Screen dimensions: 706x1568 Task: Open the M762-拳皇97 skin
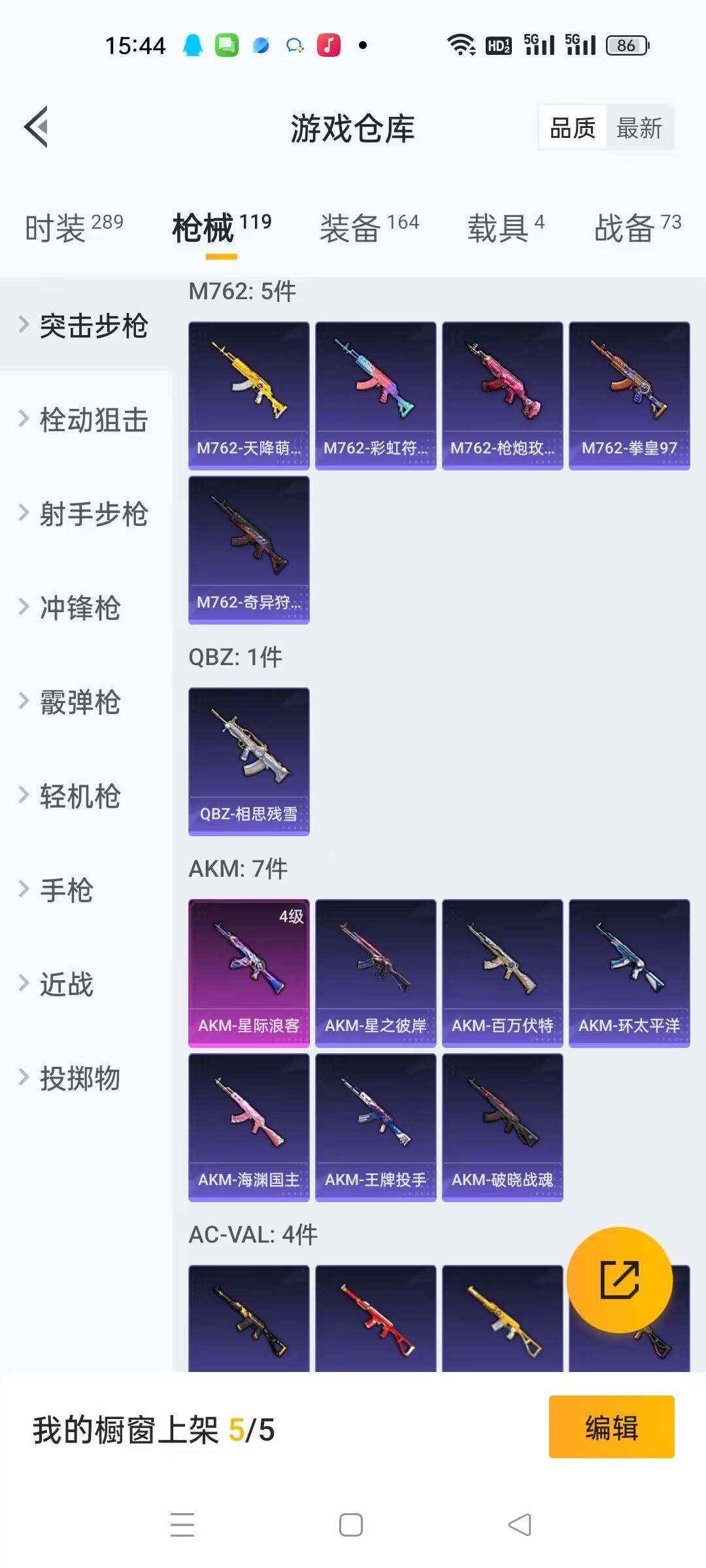tap(629, 395)
